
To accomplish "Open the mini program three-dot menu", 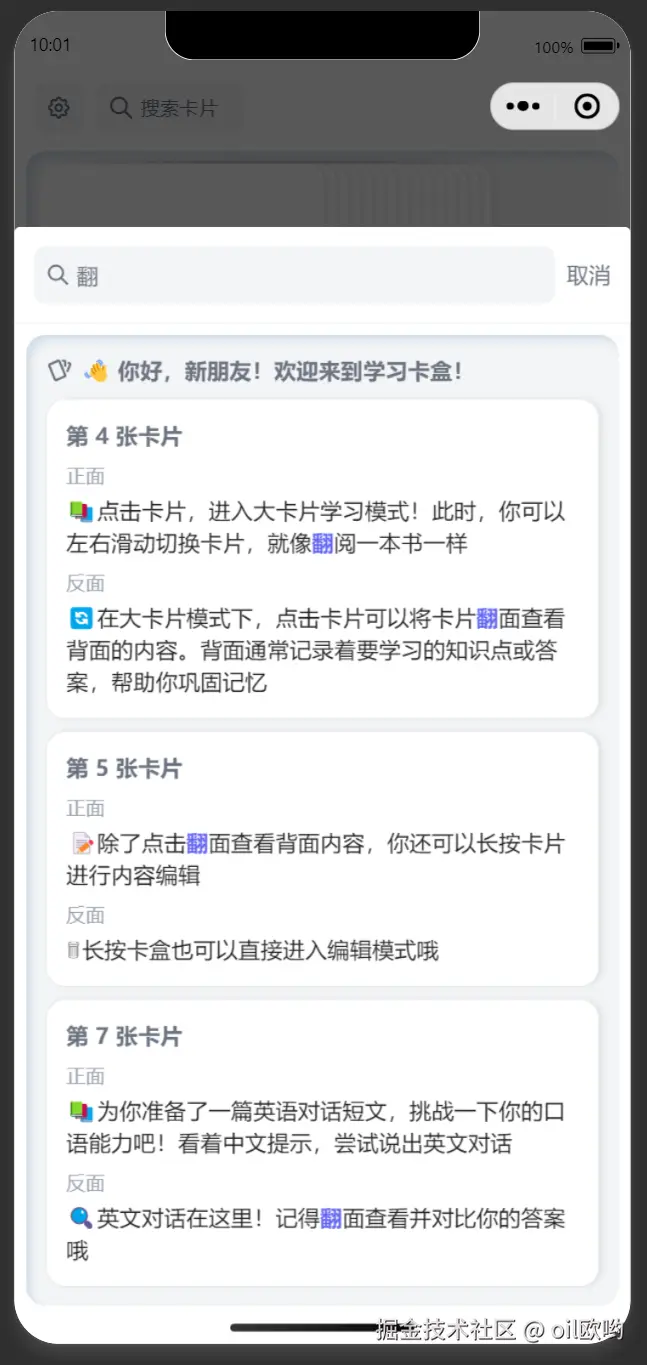I will pos(523,106).
